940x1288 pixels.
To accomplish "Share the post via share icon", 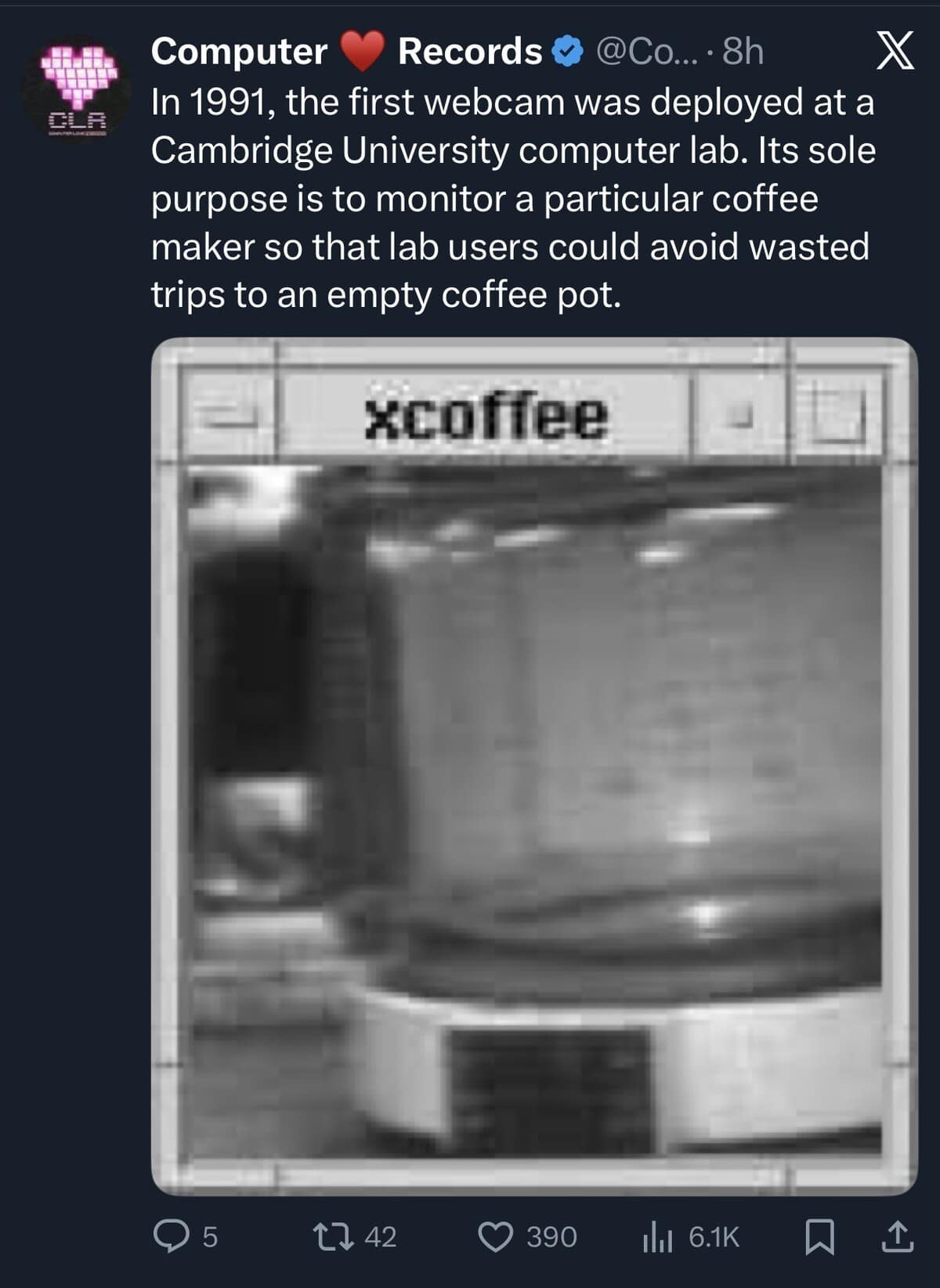I will coord(896,1236).
